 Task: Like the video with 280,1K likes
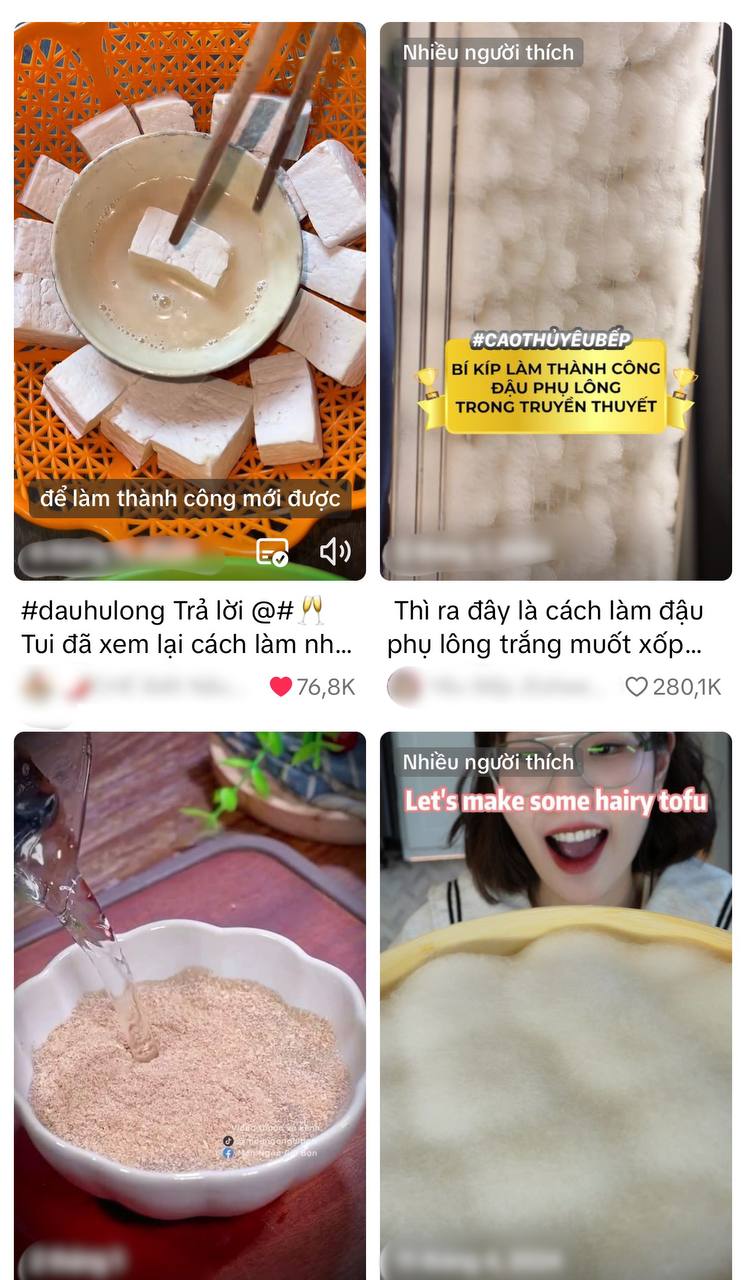click(x=637, y=686)
